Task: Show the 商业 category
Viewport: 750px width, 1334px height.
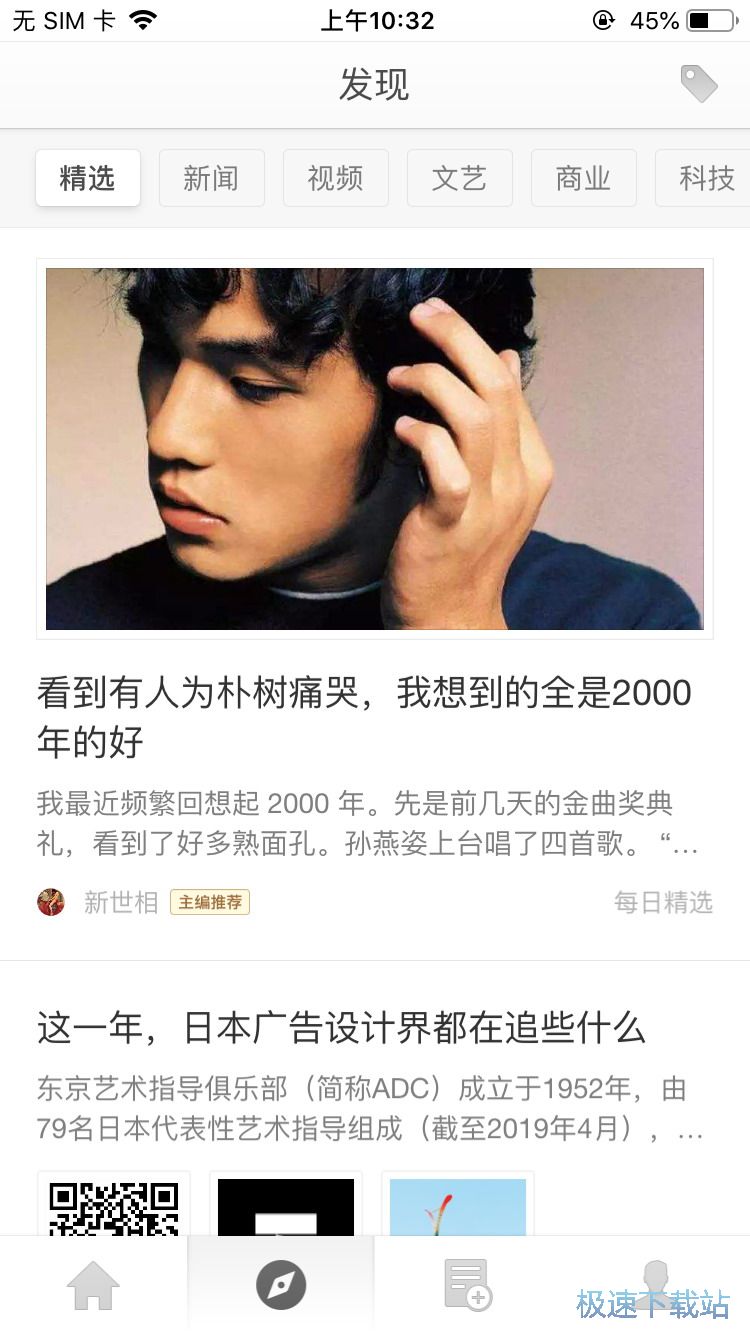Action: pos(583,179)
